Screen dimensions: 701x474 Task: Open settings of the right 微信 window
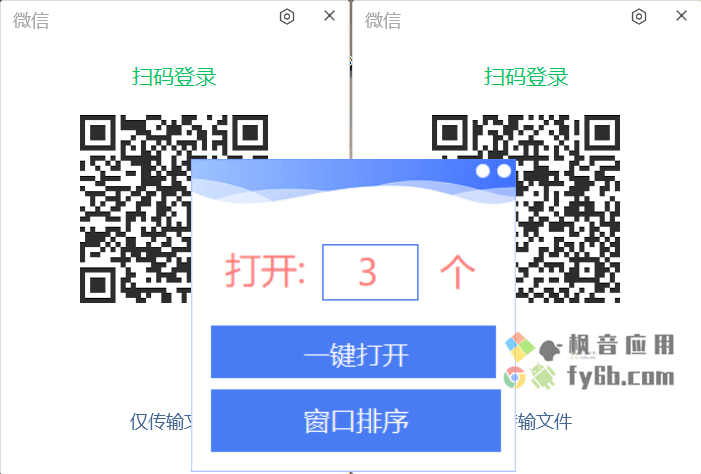(639, 16)
